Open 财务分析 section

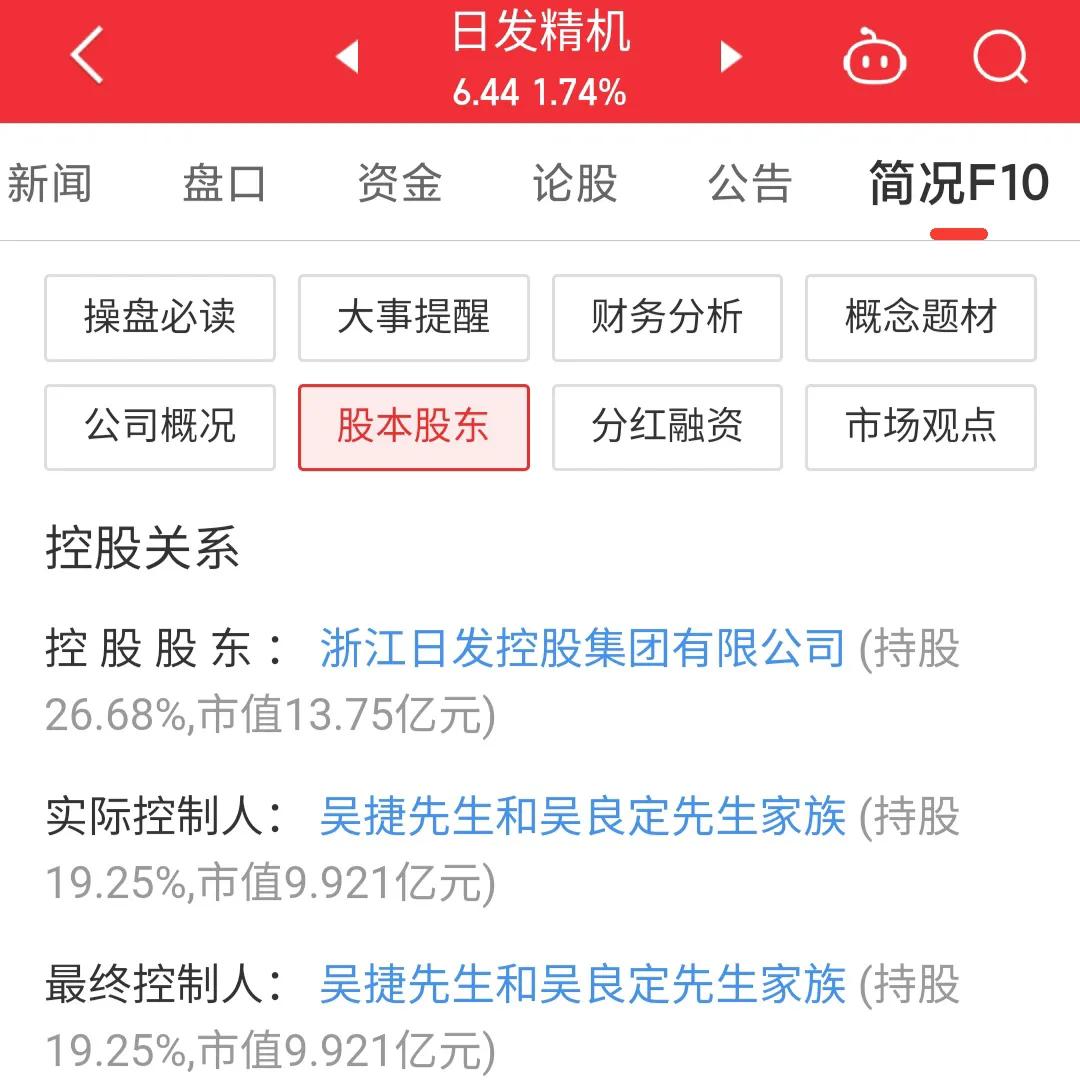(x=667, y=317)
